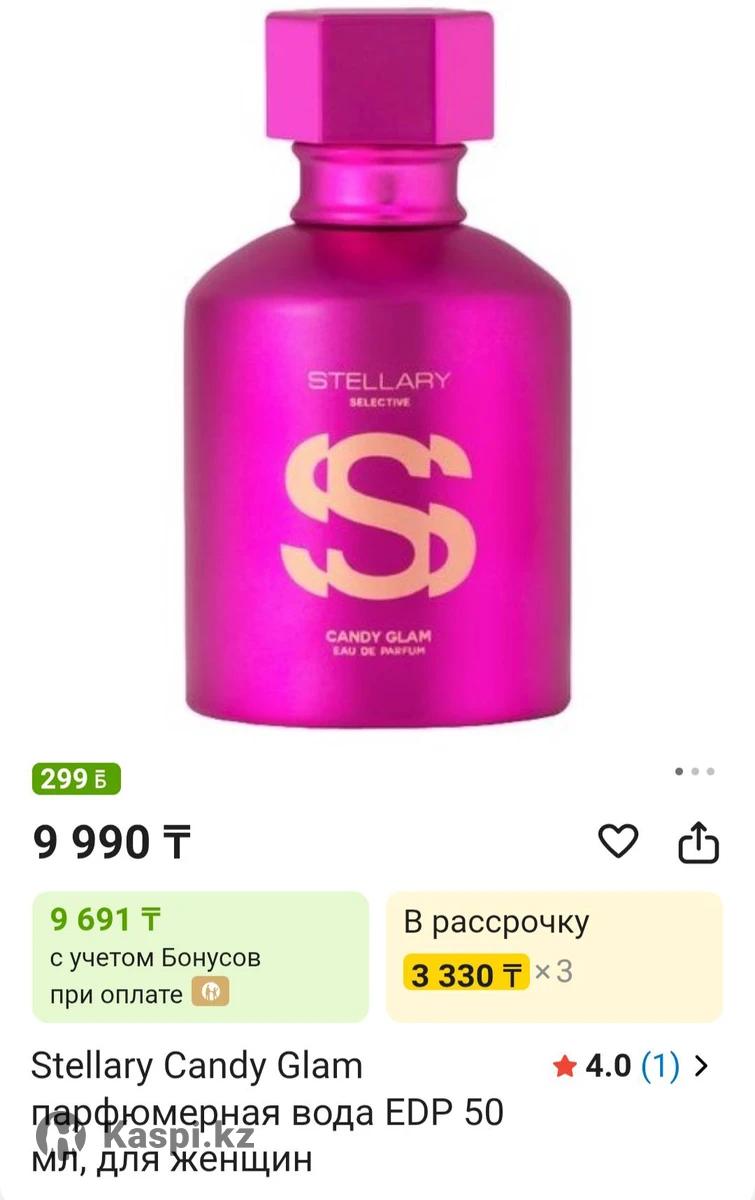Open the Stellary perfume bottle photo

pos(378,370)
